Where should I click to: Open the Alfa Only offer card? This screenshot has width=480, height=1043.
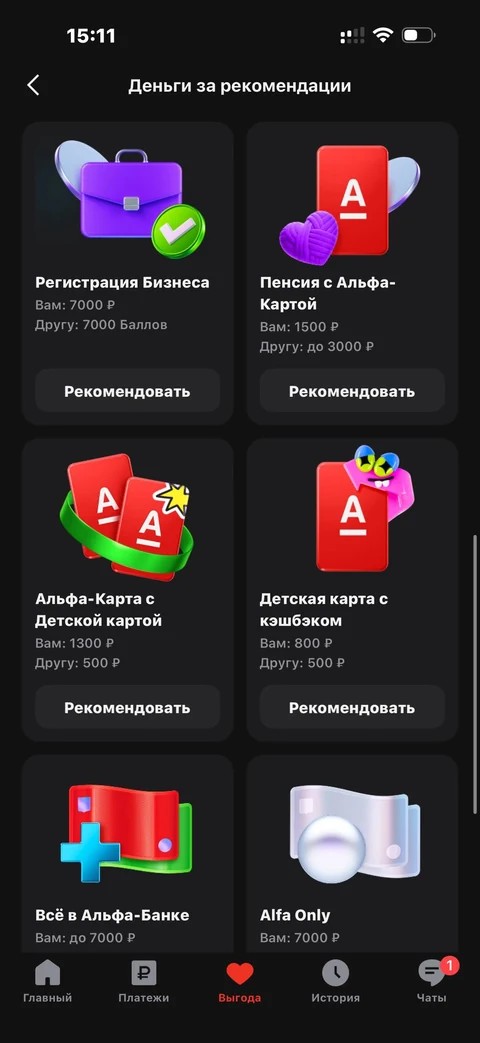coord(352,855)
